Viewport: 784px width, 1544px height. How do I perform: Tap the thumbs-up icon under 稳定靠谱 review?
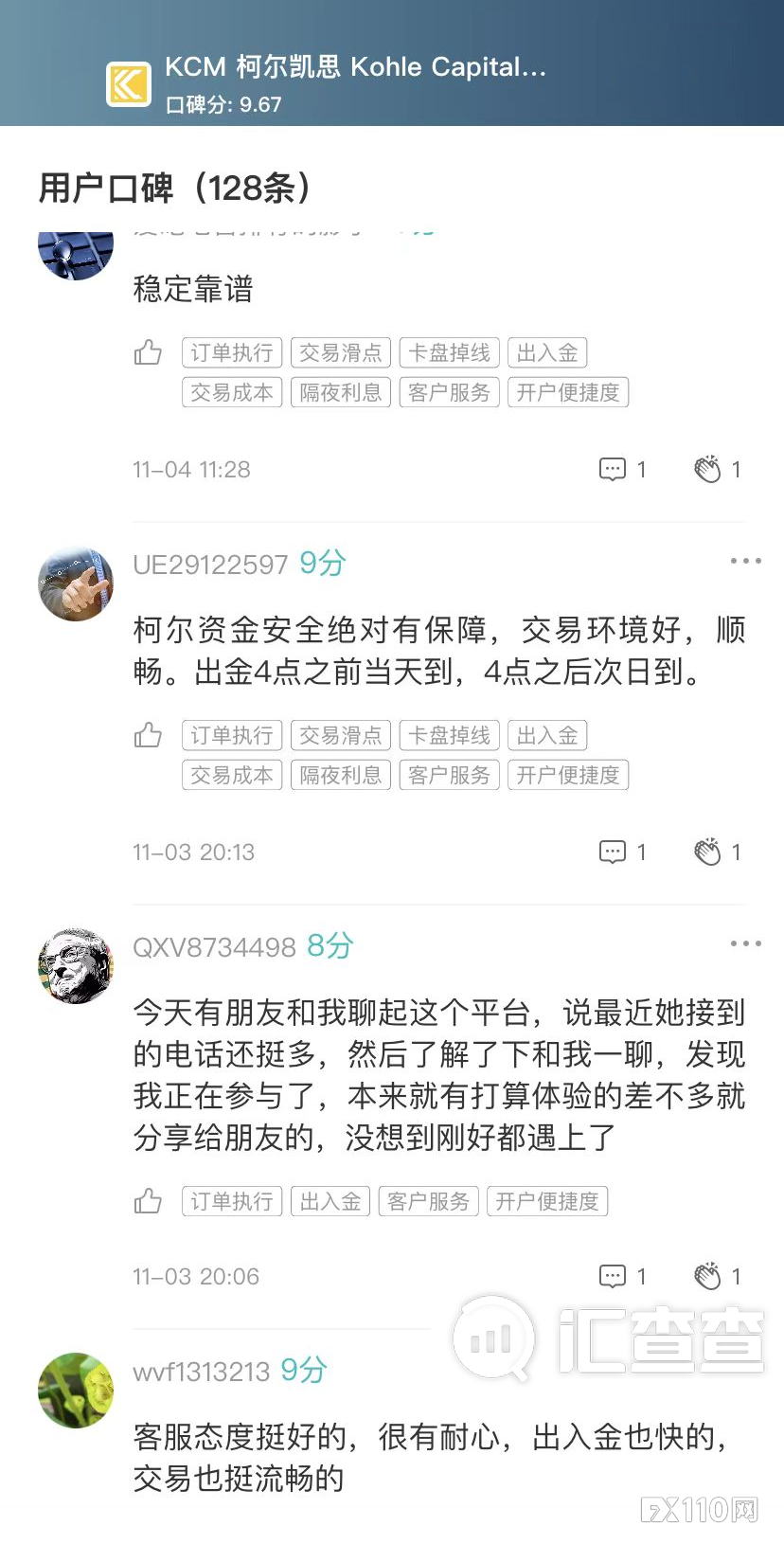point(147,351)
